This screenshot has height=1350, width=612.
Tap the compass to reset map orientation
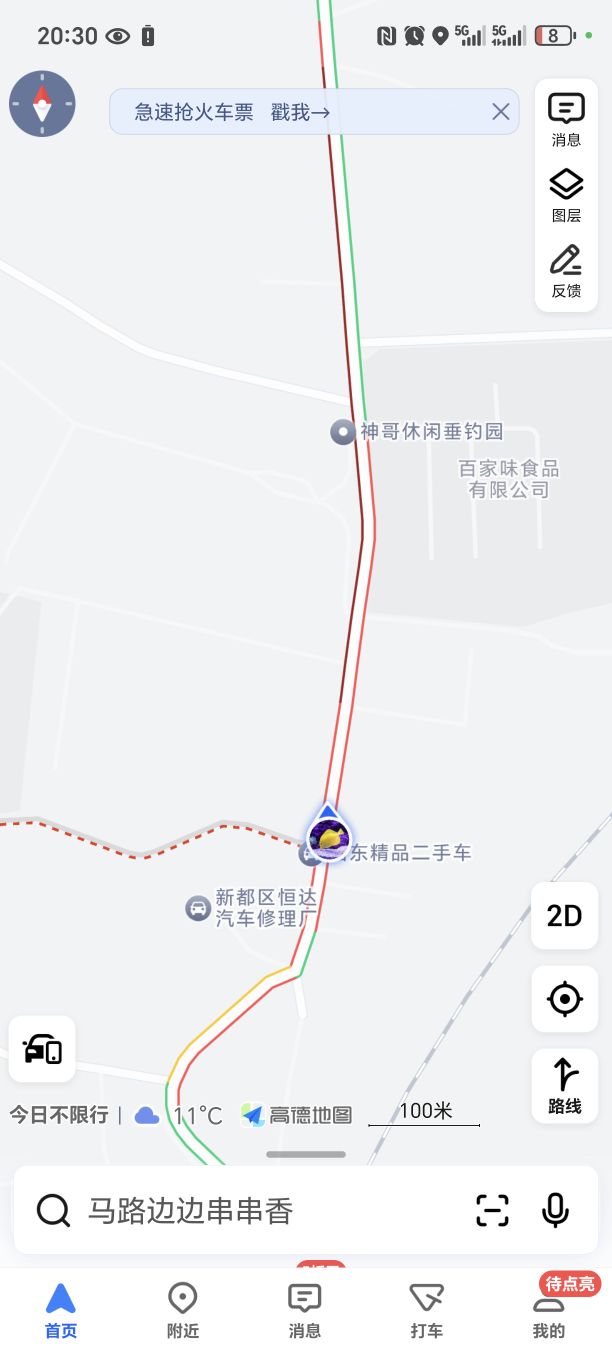click(x=42, y=104)
